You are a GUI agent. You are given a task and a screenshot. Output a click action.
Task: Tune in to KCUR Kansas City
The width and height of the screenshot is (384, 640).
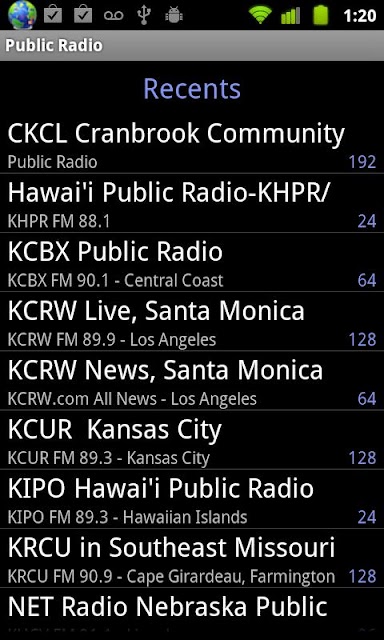192,440
